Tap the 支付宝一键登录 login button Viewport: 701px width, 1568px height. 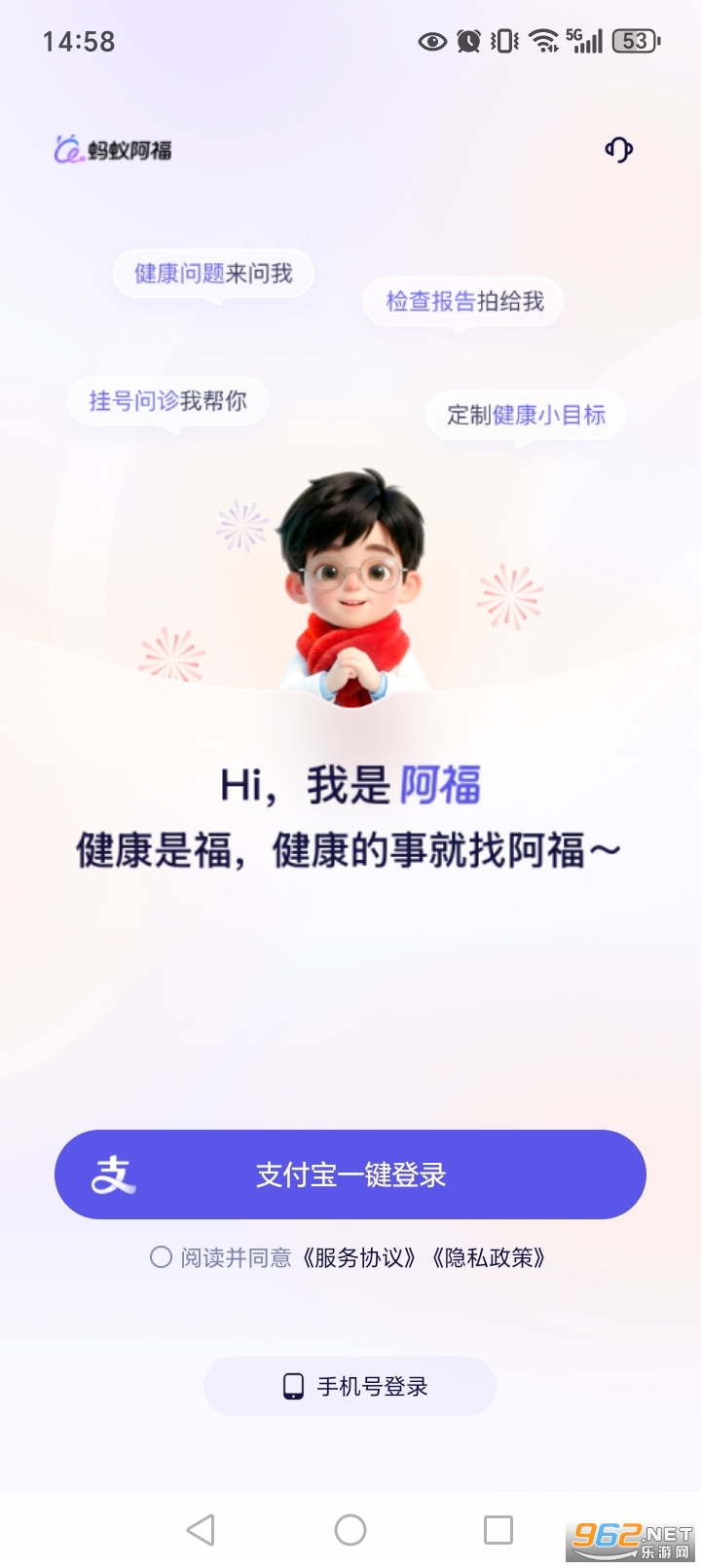pos(350,1175)
